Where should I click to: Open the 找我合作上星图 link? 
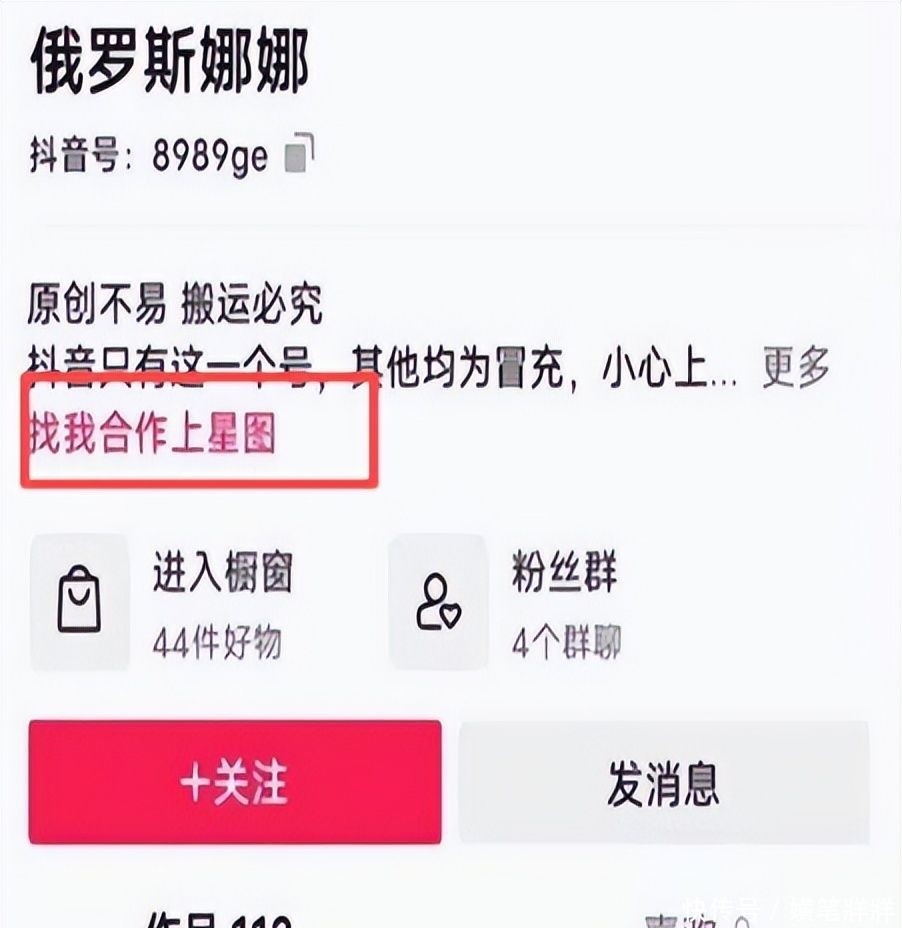[x=152, y=437]
